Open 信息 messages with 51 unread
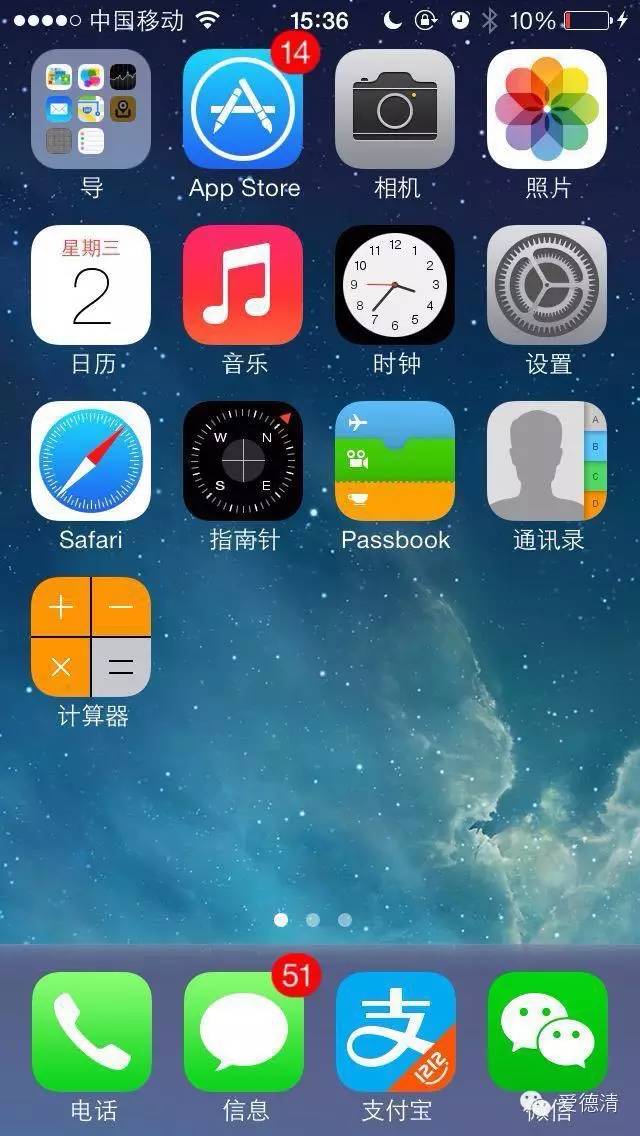The image size is (640, 1136). (x=244, y=1032)
